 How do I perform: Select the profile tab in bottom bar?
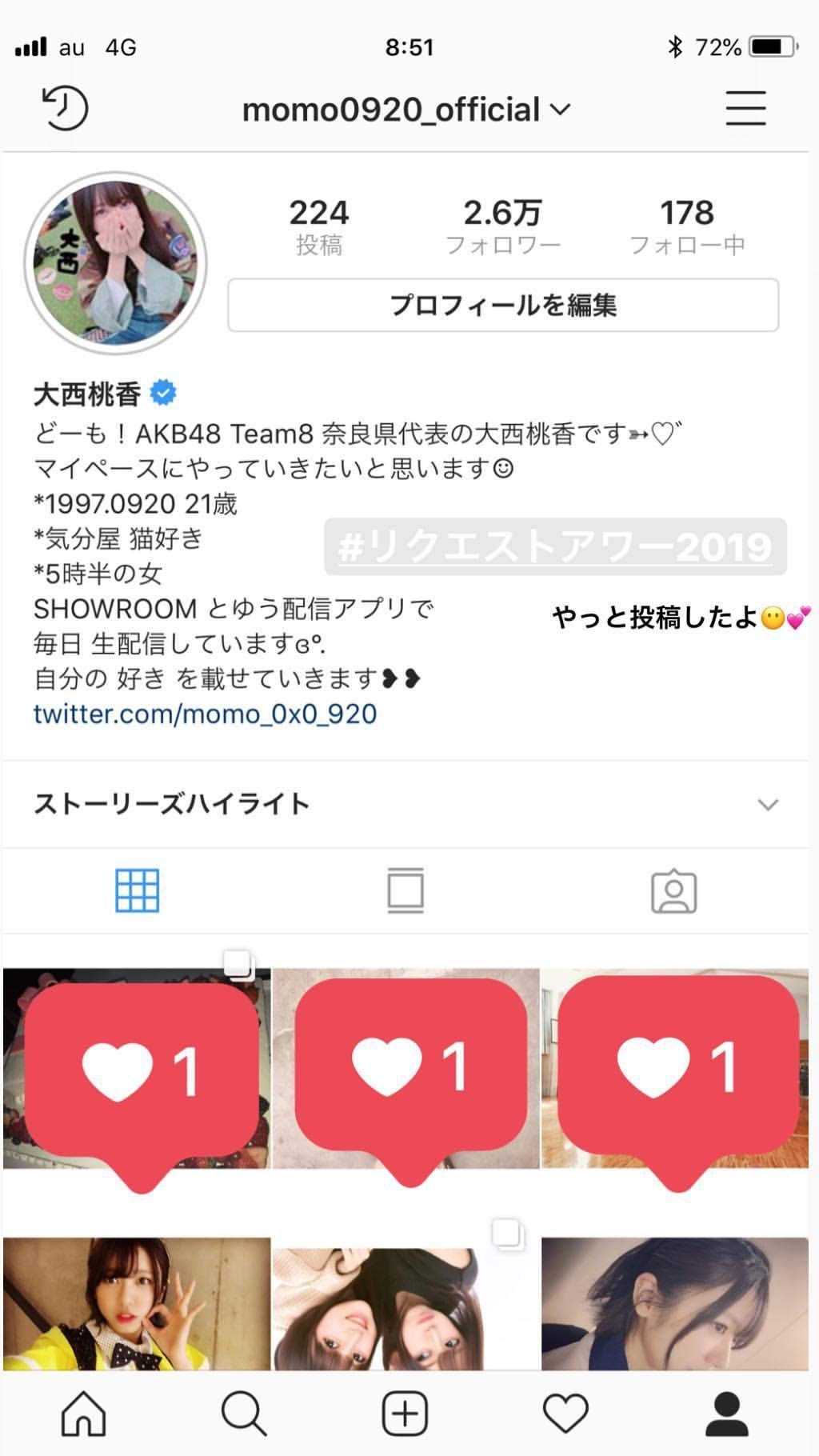pyautogui.click(x=726, y=1413)
